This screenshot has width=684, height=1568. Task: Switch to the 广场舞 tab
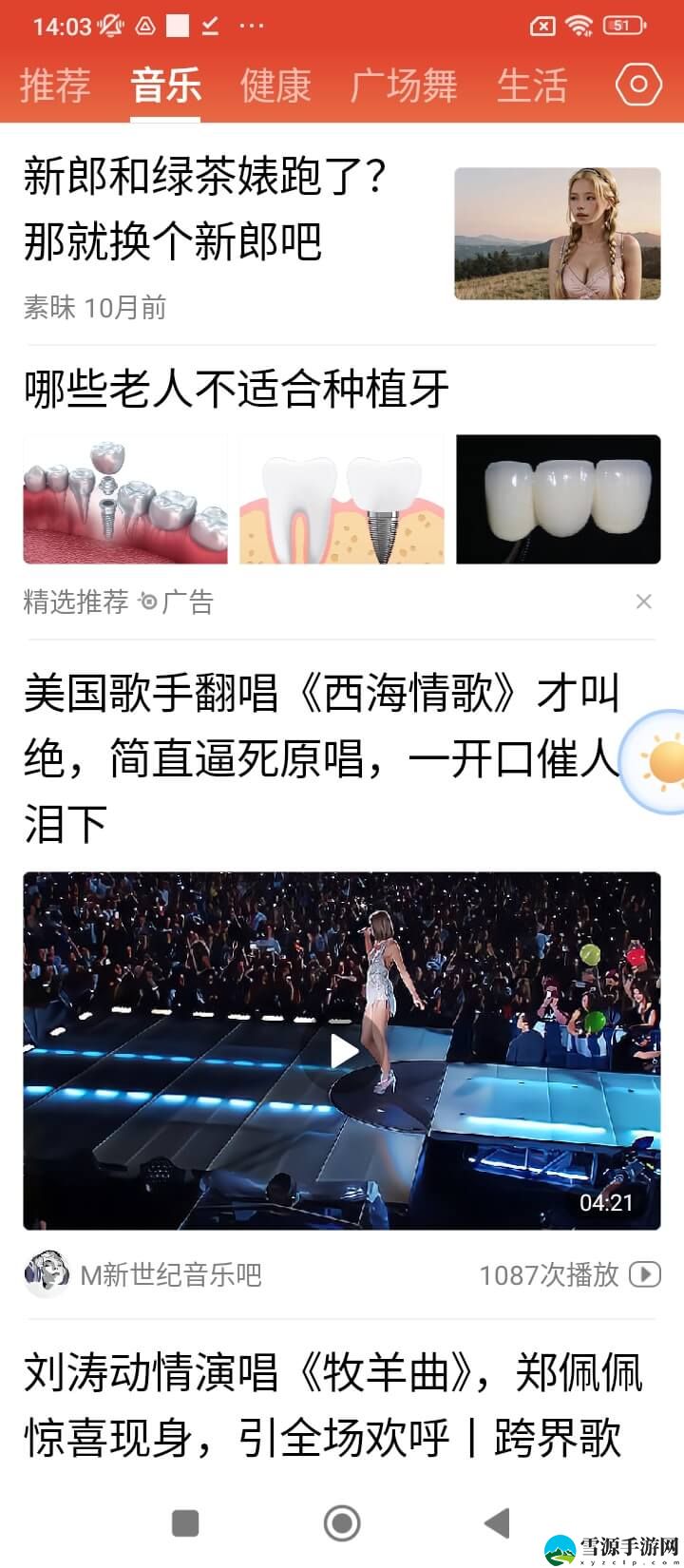coord(404,86)
